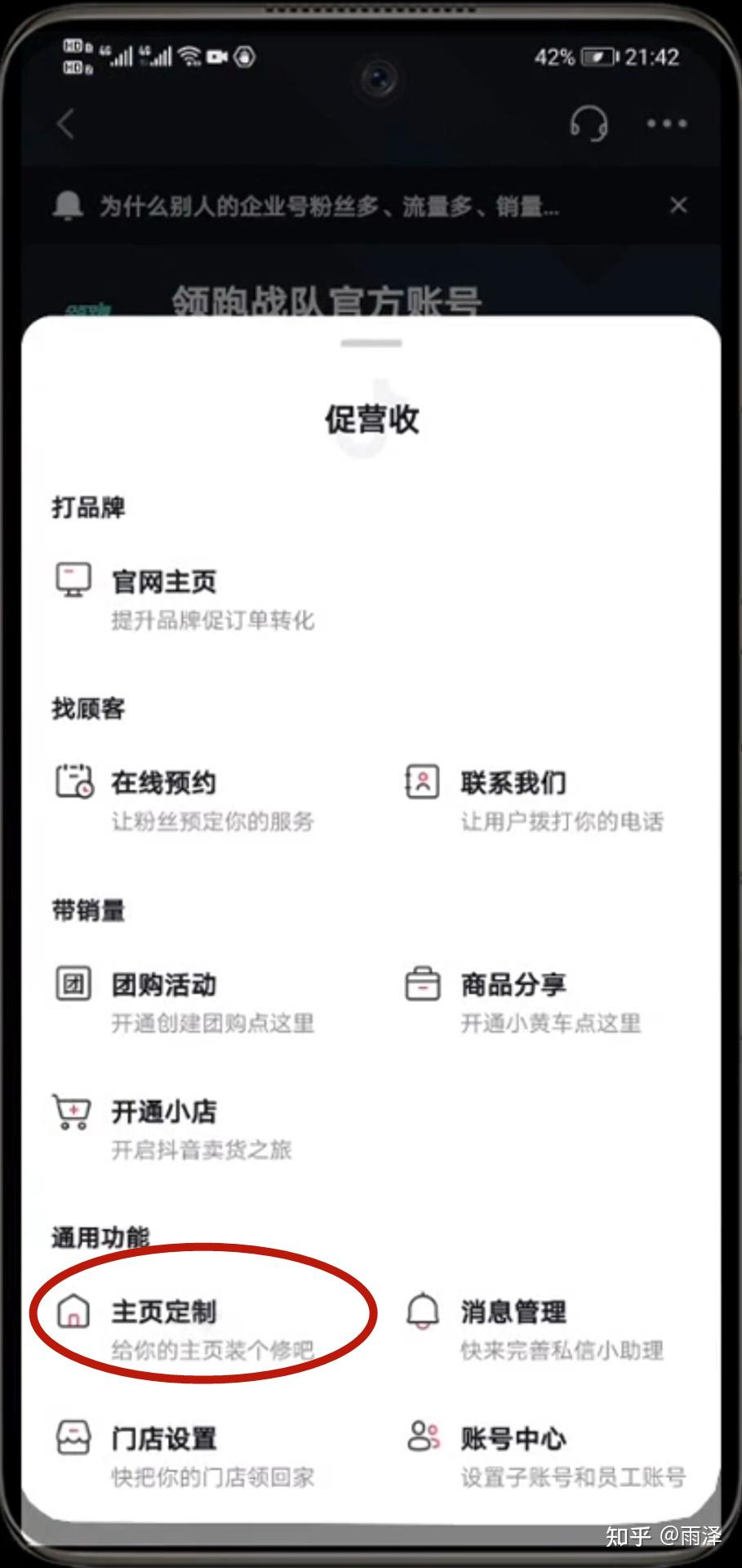
Task: Select 联系我们
Action: (535, 800)
